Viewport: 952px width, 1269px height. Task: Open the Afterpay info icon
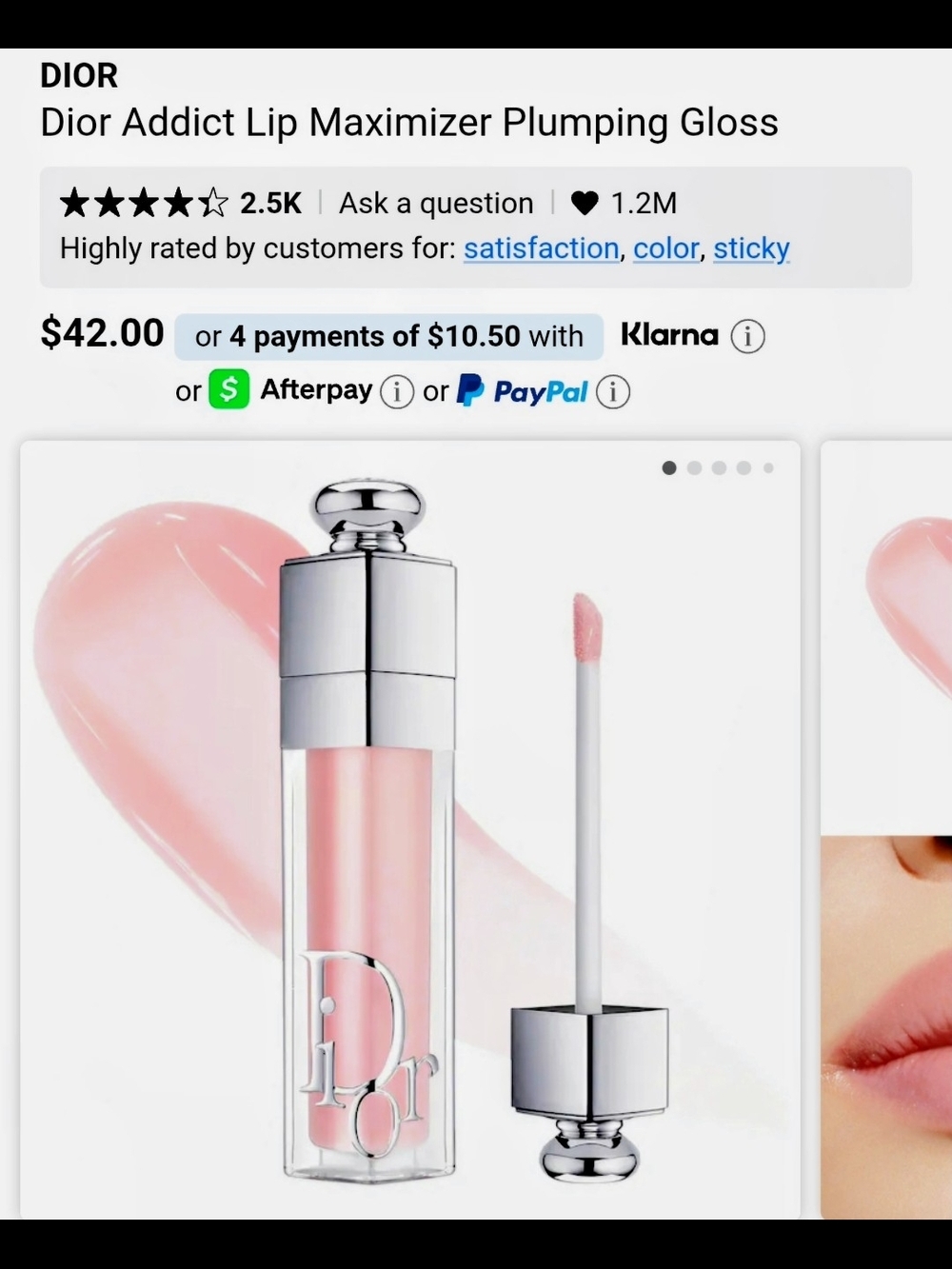point(396,390)
